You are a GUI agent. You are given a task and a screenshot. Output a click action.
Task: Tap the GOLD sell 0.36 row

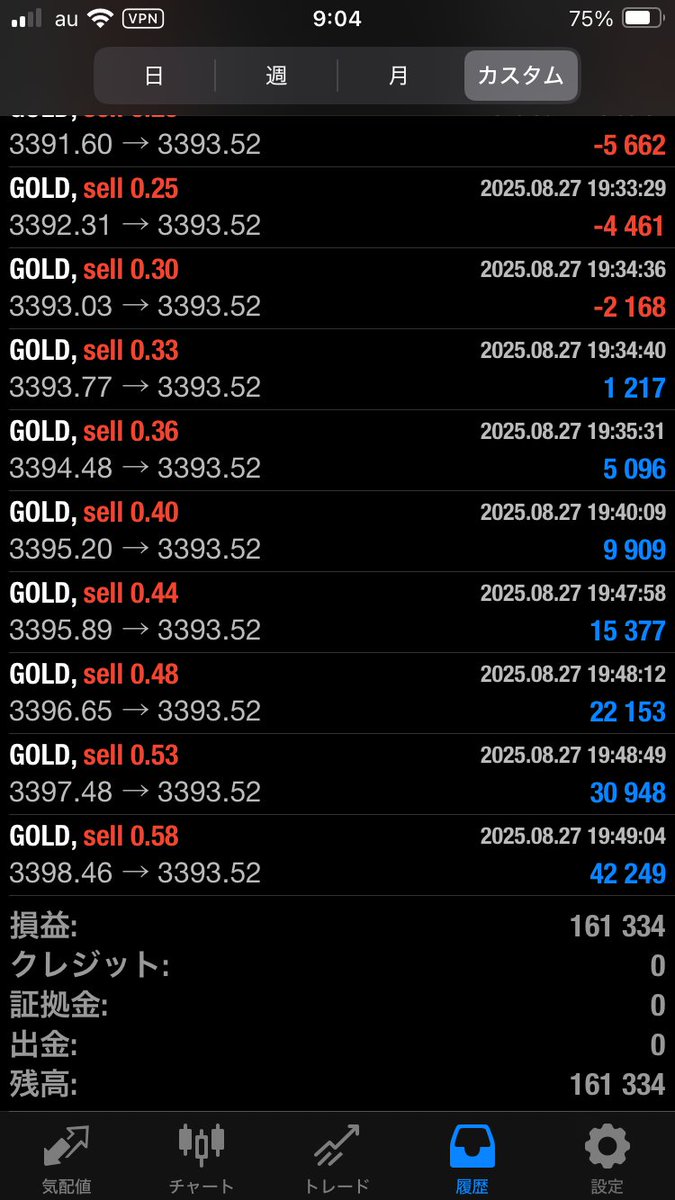tap(337, 449)
